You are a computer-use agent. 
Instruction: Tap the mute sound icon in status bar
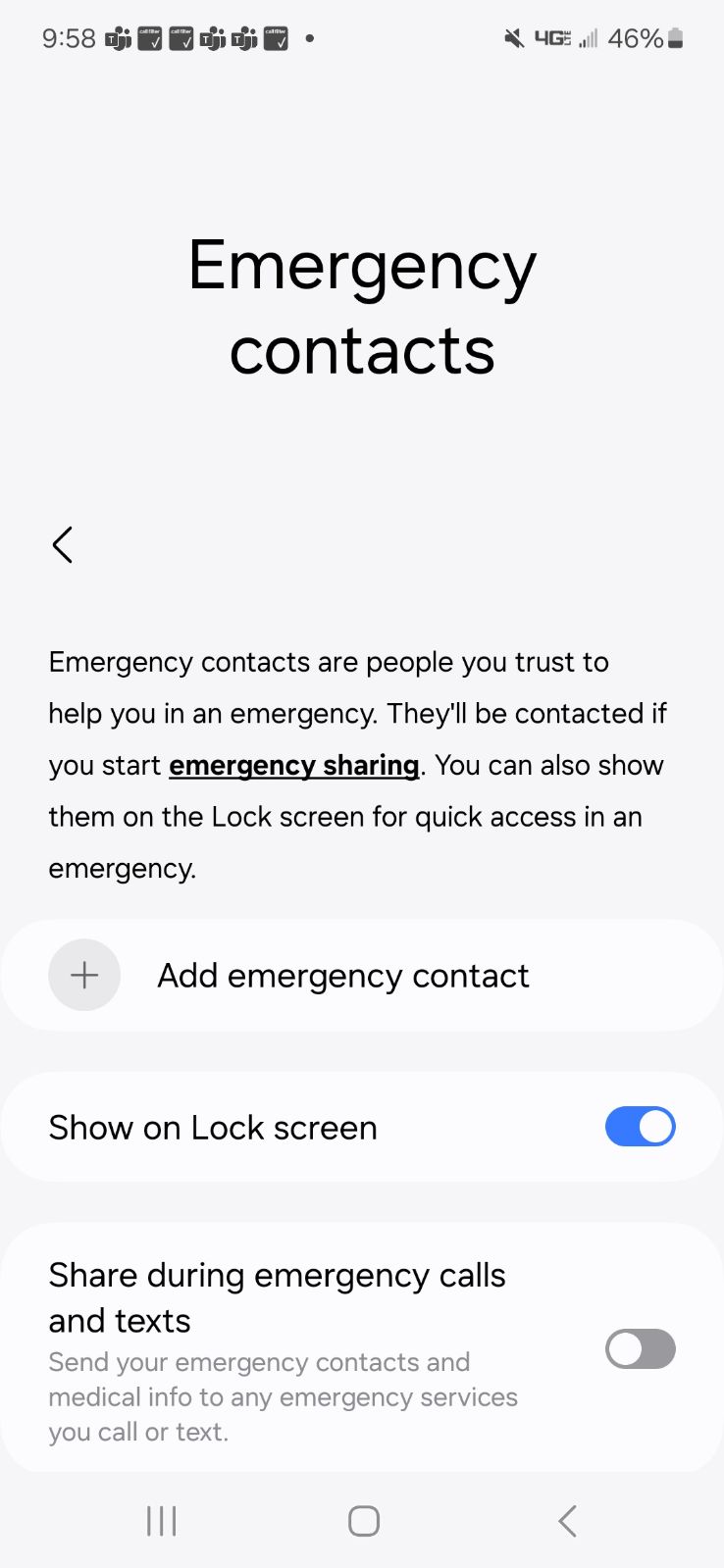coord(513,37)
